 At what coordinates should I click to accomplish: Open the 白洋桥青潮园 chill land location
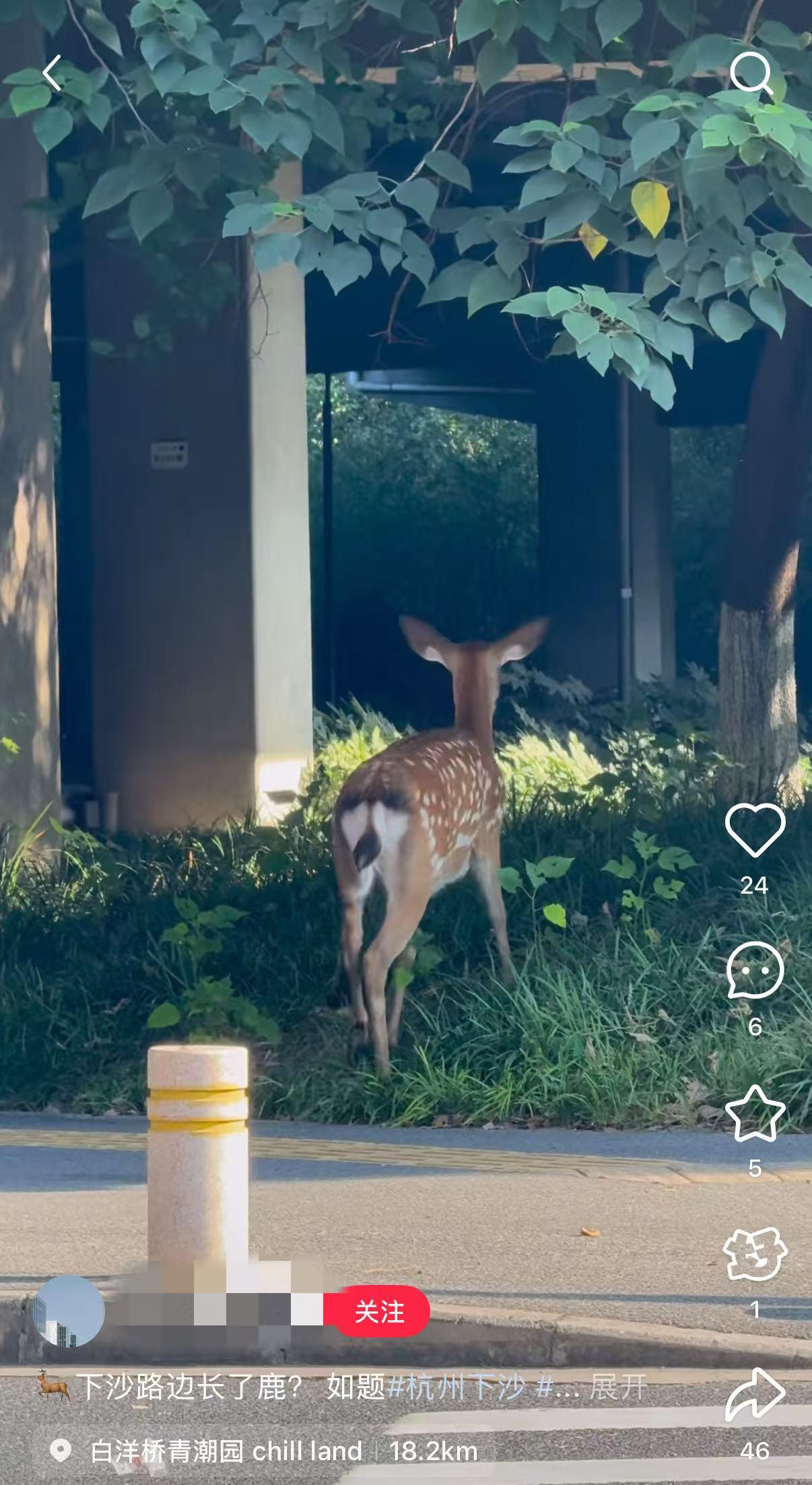tap(226, 1451)
